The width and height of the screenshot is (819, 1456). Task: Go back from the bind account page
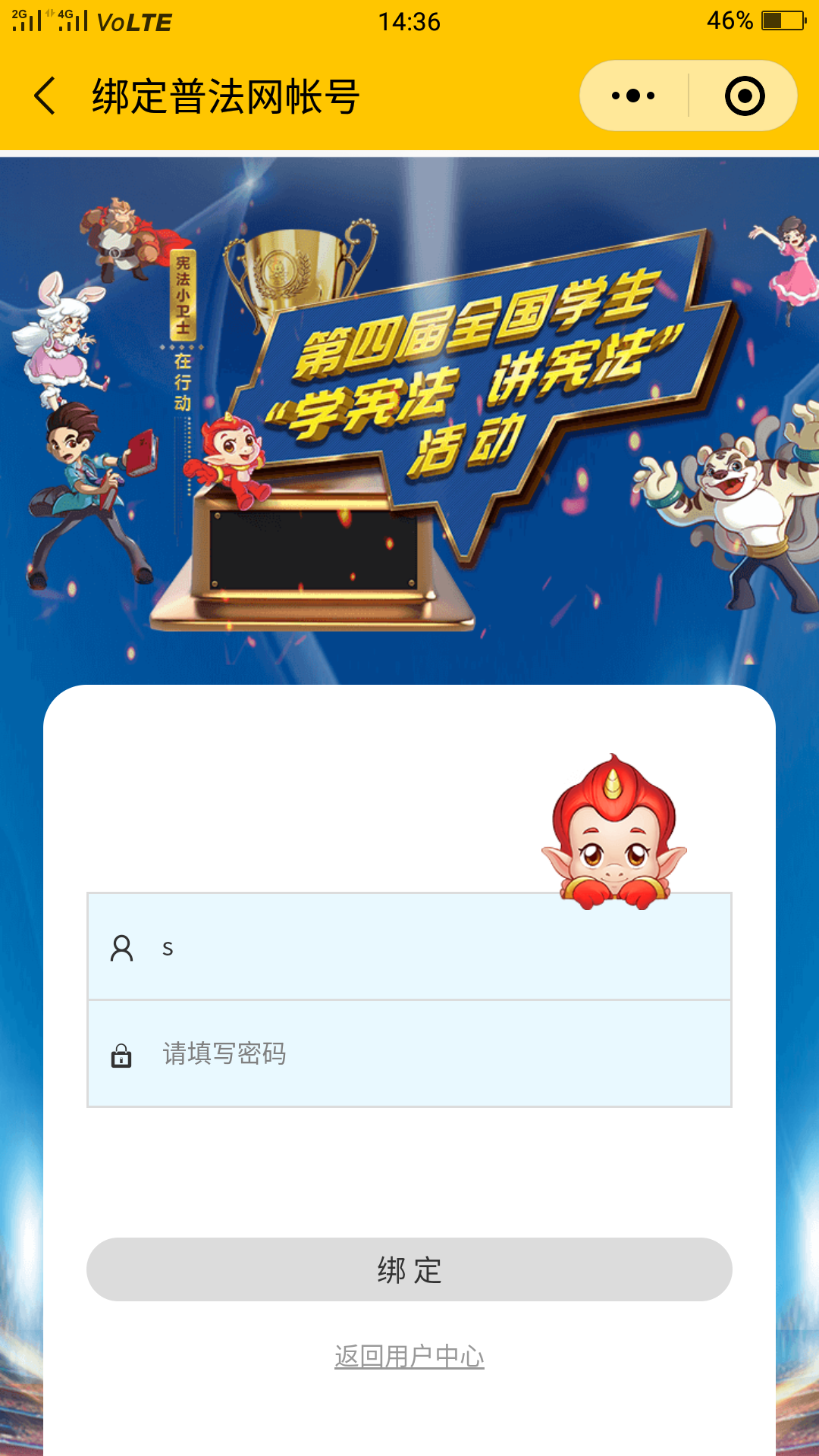45,96
